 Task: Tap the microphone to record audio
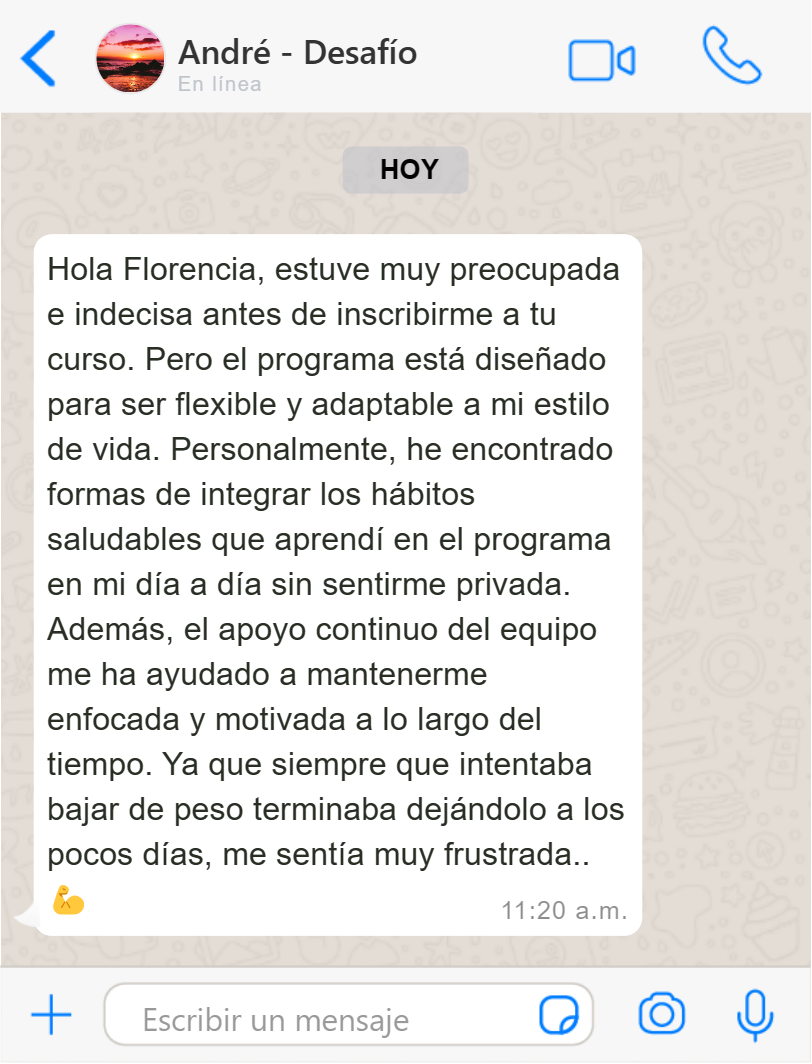coord(755,1015)
